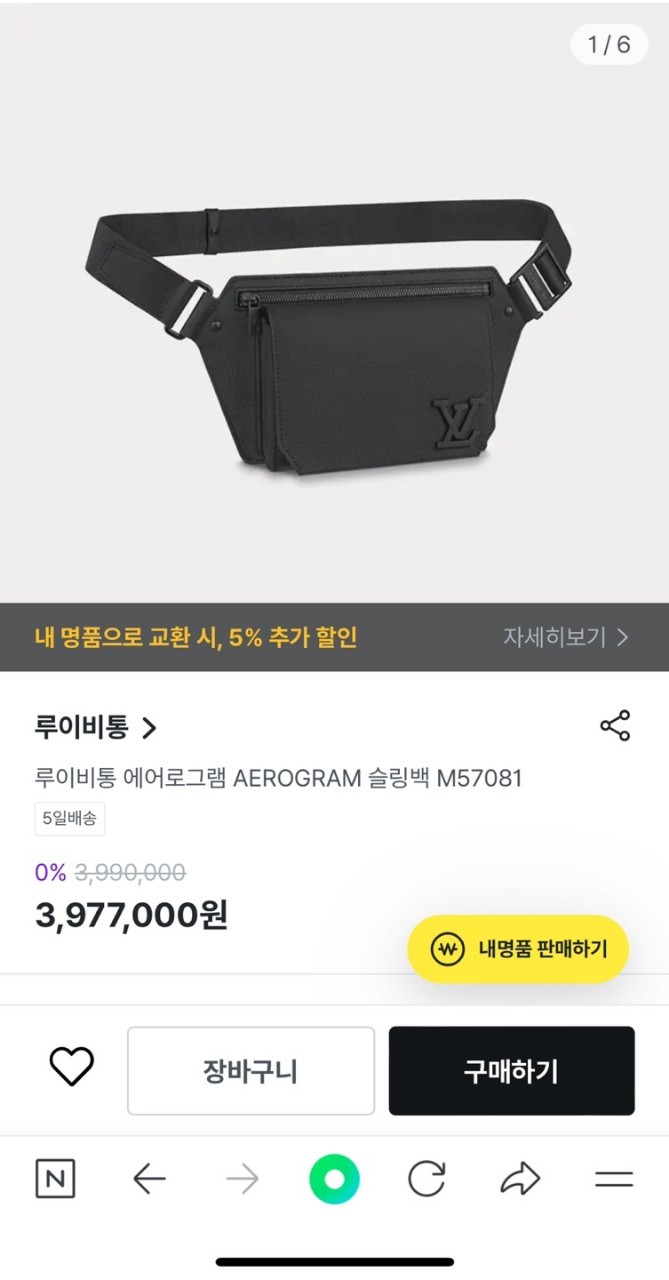669x1280 pixels.
Task: Open the 루이비통 brand page
Action: tap(96, 727)
